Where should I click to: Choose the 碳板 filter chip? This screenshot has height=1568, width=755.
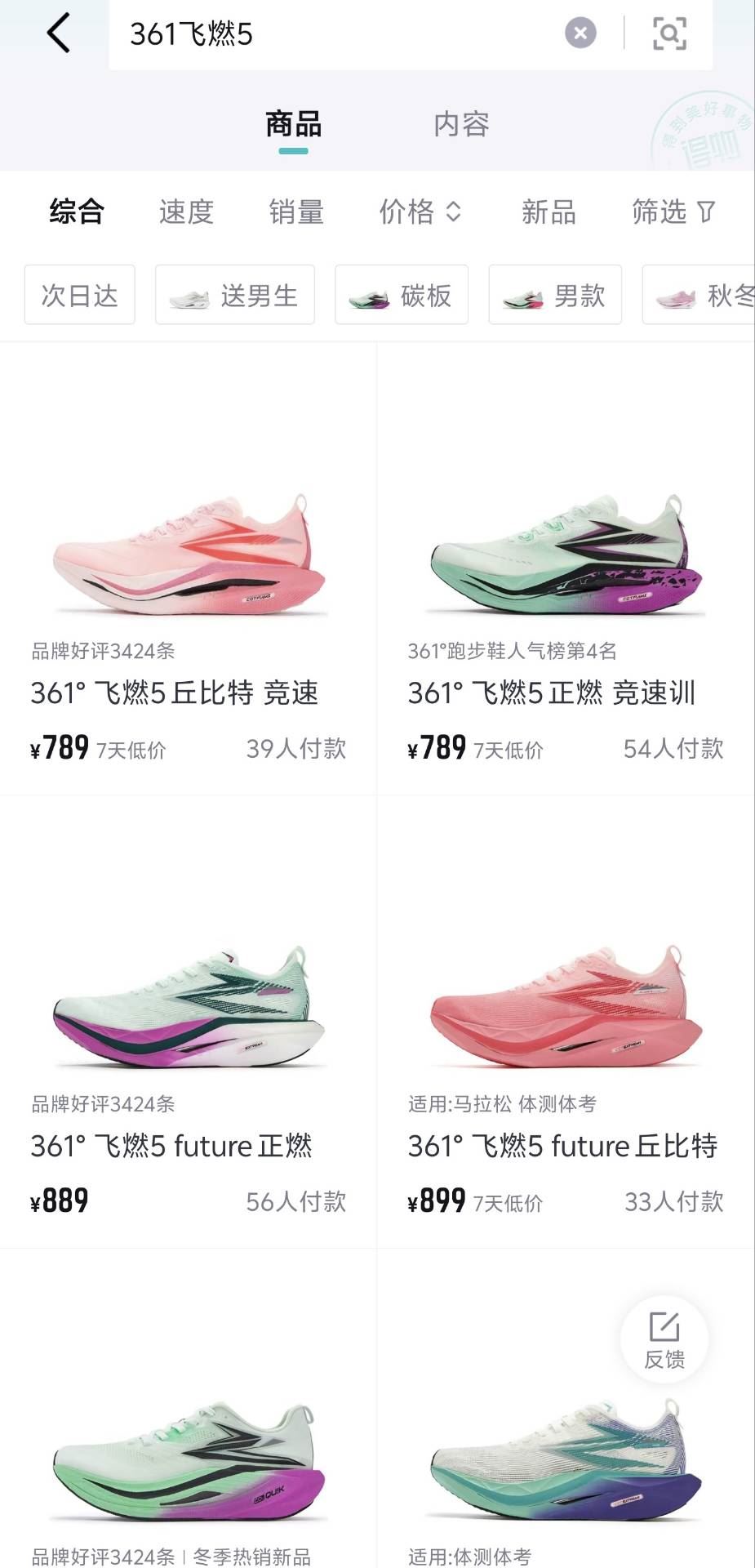[x=402, y=295]
